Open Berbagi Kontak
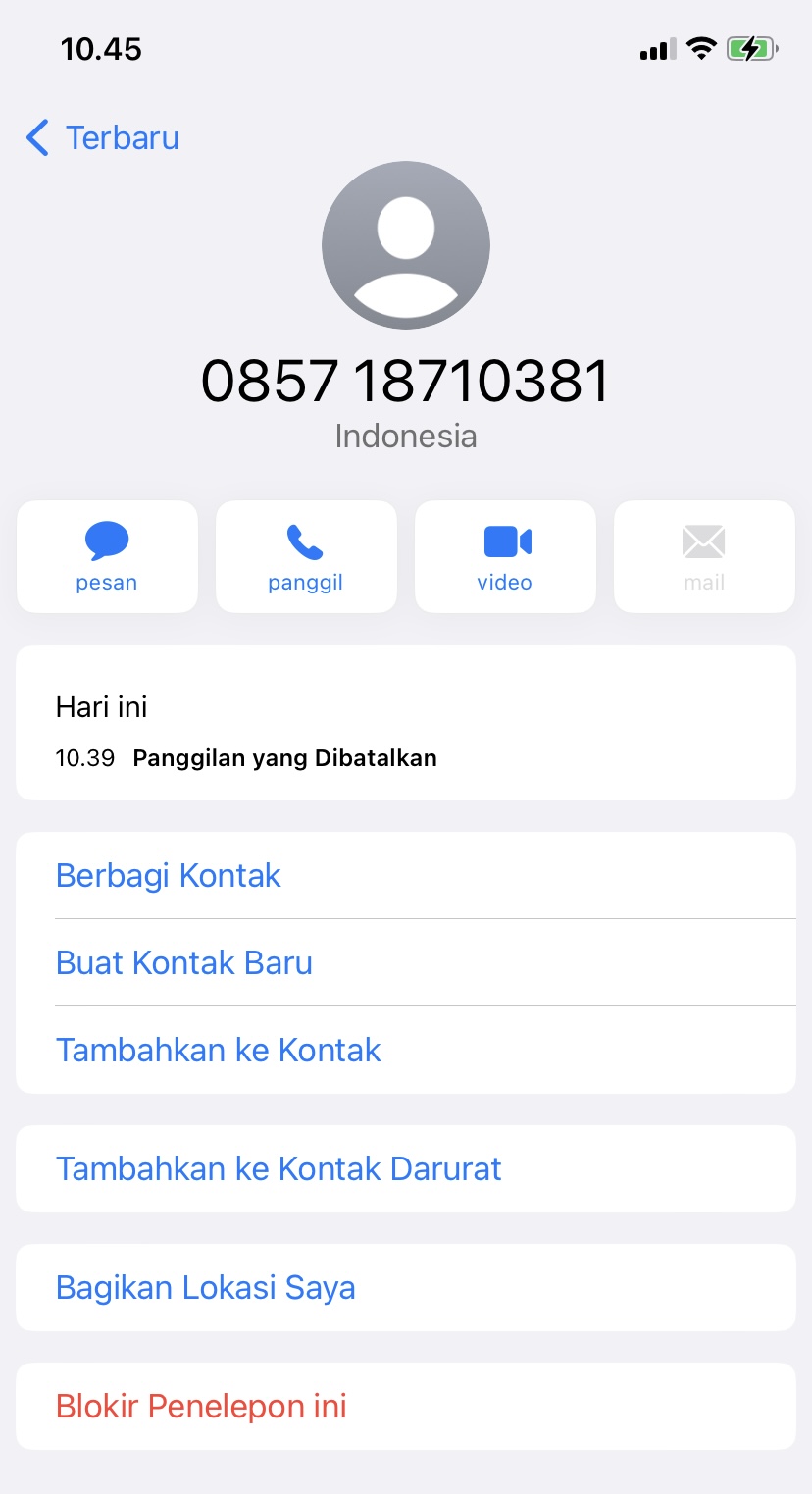Image resolution: width=812 pixels, height=1494 pixels. (x=169, y=875)
